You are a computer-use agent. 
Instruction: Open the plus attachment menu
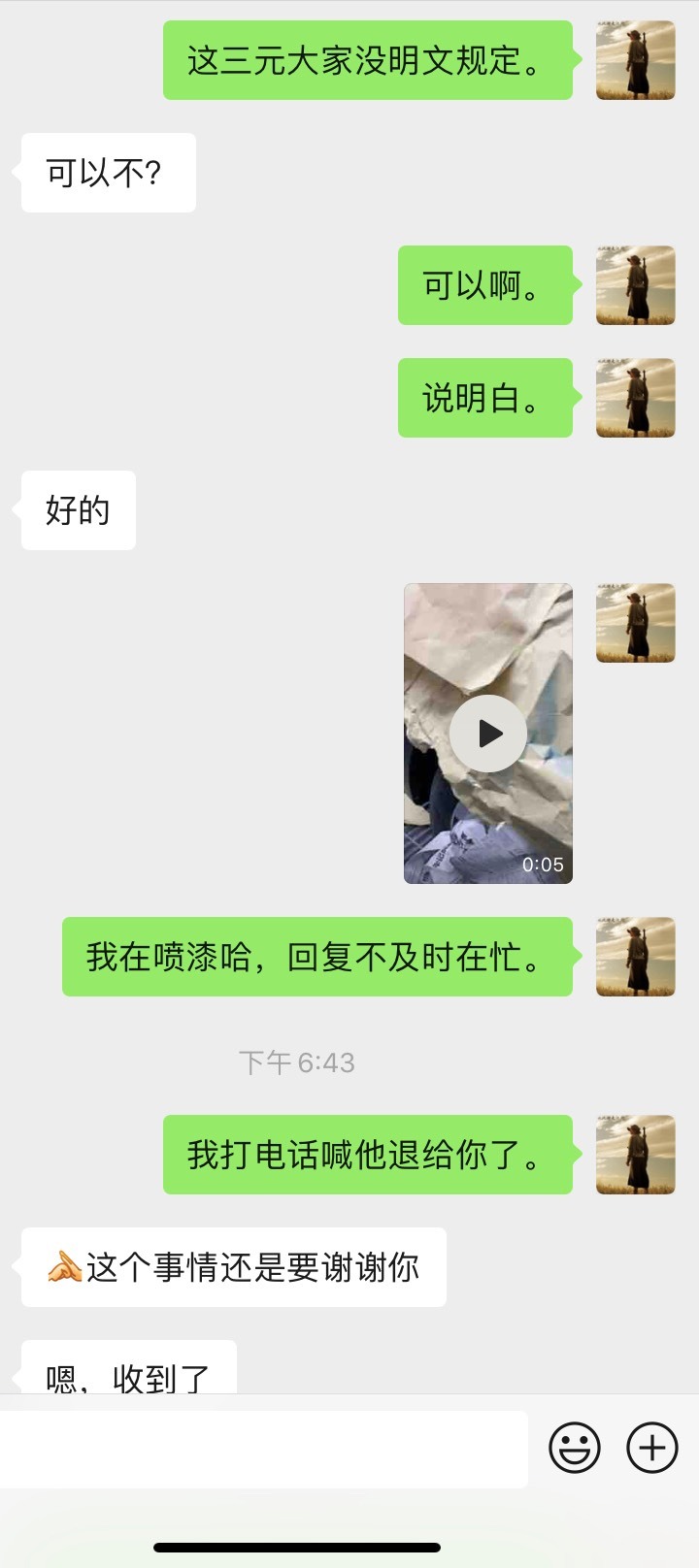[x=652, y=1448]
